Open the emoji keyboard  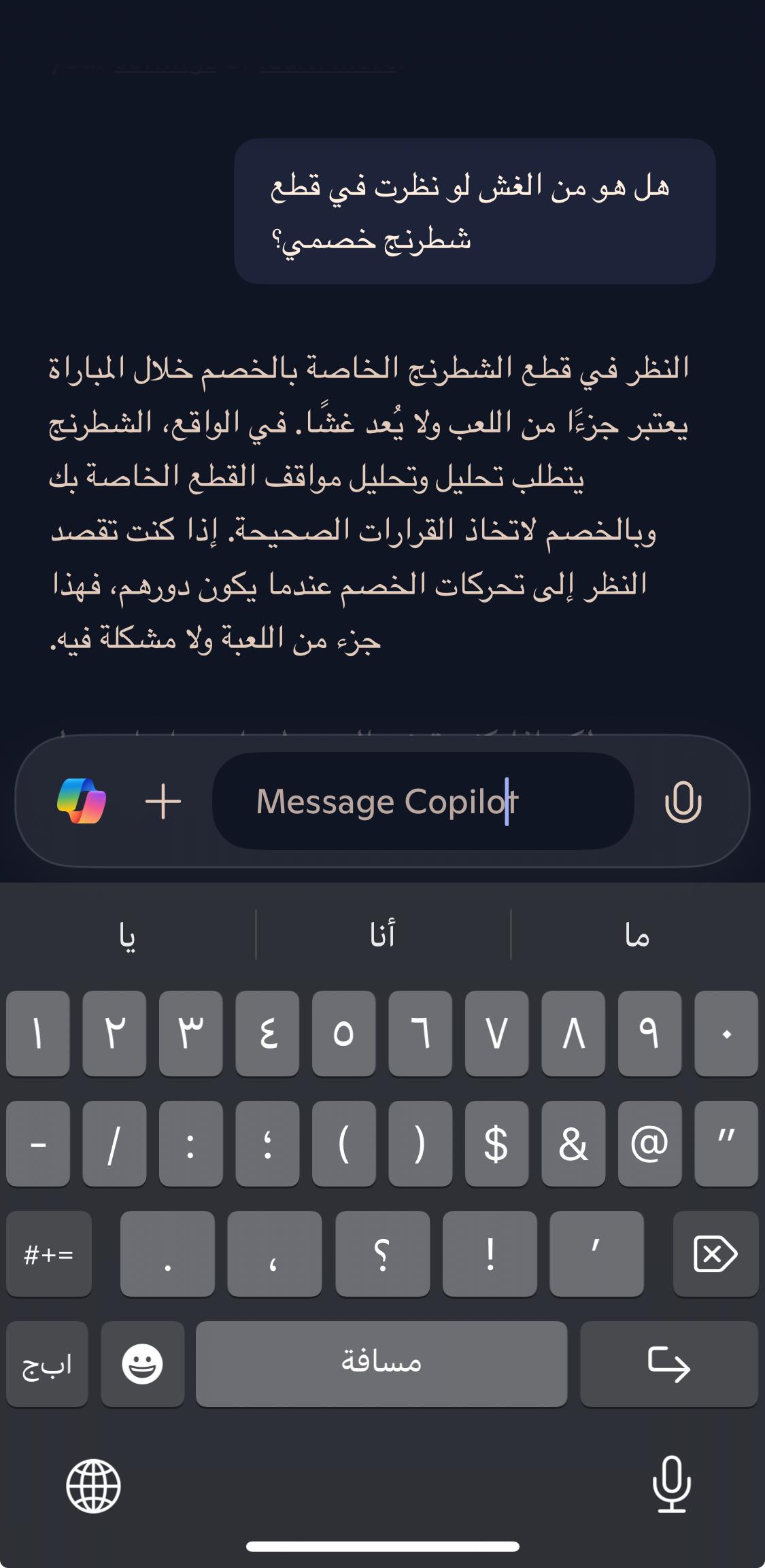tap(143, 1364)
